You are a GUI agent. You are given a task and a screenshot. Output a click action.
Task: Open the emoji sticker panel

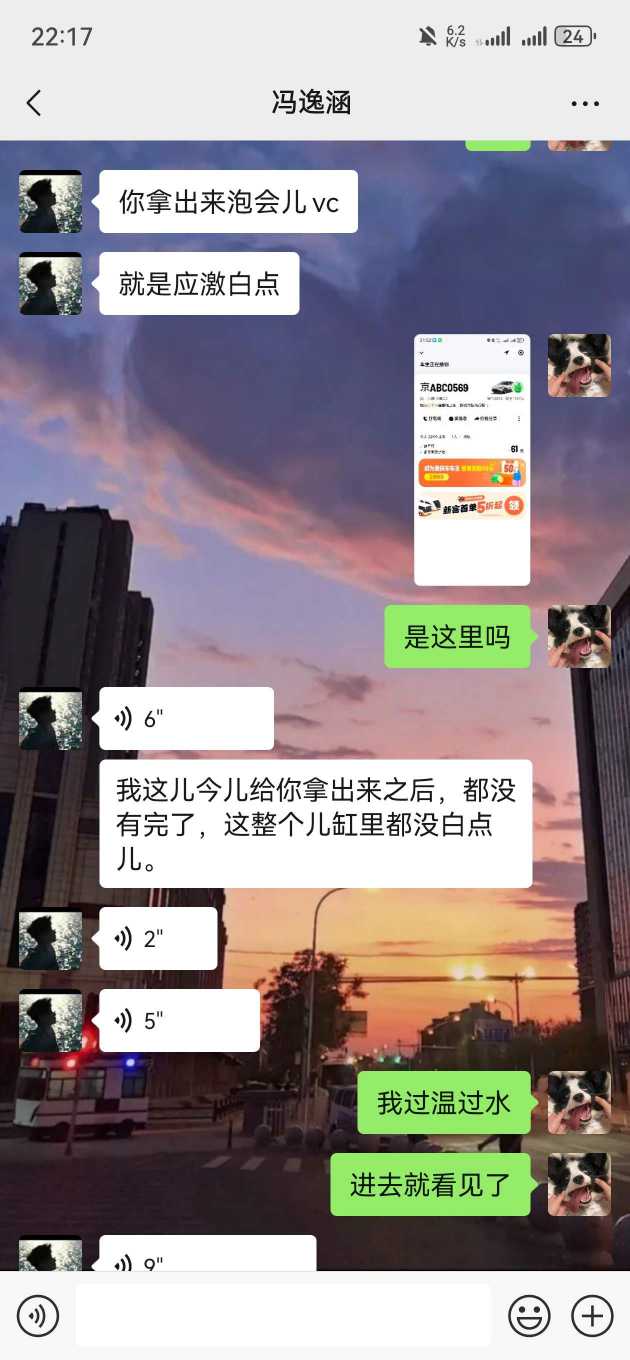(529, 1316)
